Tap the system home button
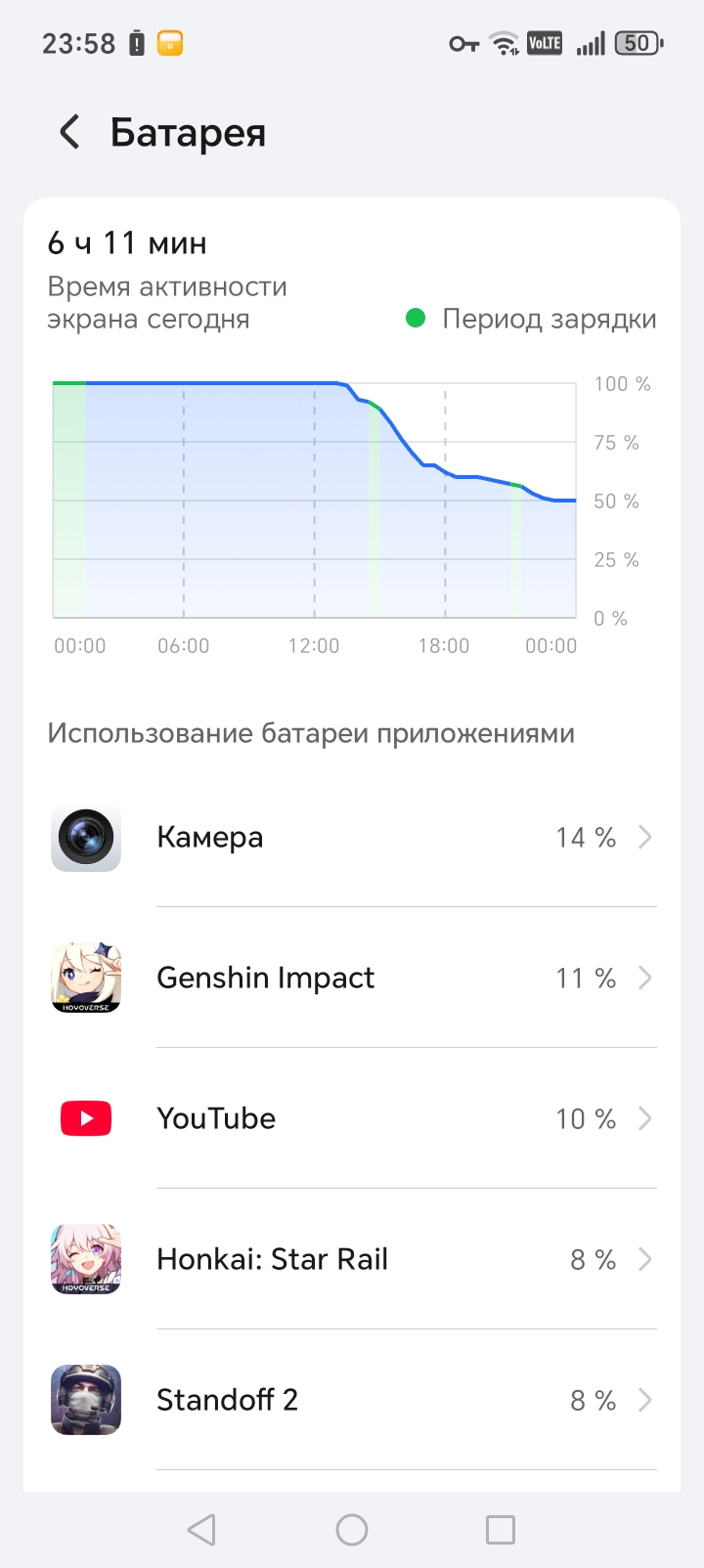Image resolution: width=704 pixels, height=1568 pixels. 352,1530
